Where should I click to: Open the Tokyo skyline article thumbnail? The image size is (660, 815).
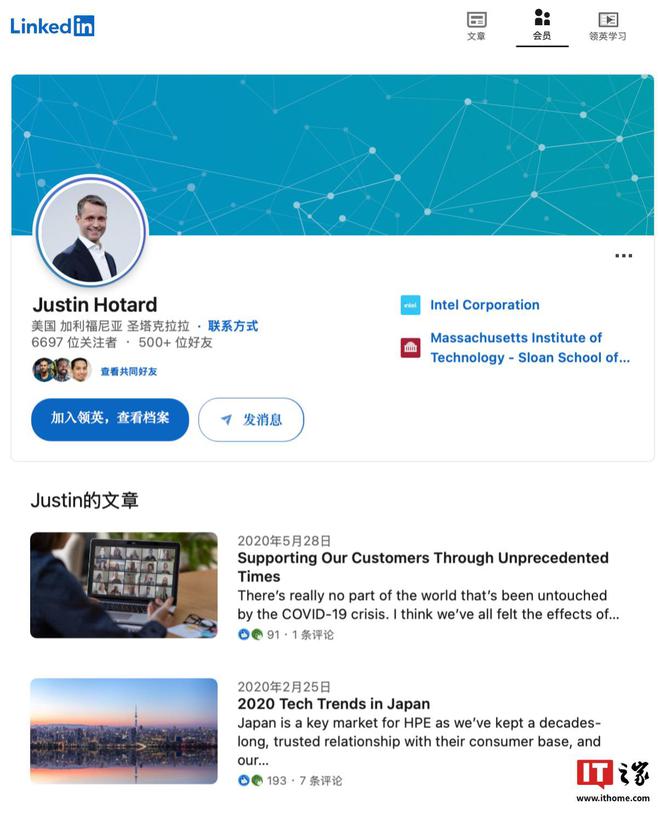pyautogui.click(x=123, y=731)
